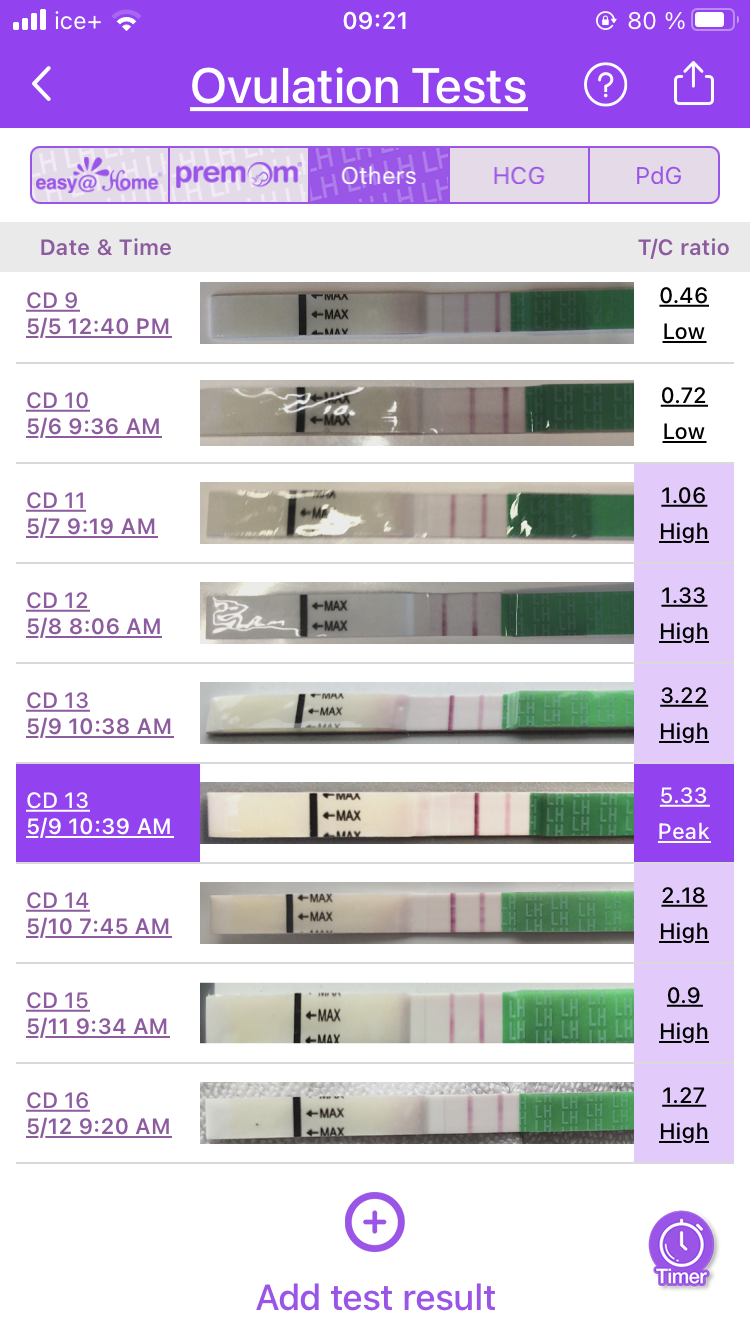Share the ovulation test results
This screenshot has width=750, height=1334.
coord(693,85)
